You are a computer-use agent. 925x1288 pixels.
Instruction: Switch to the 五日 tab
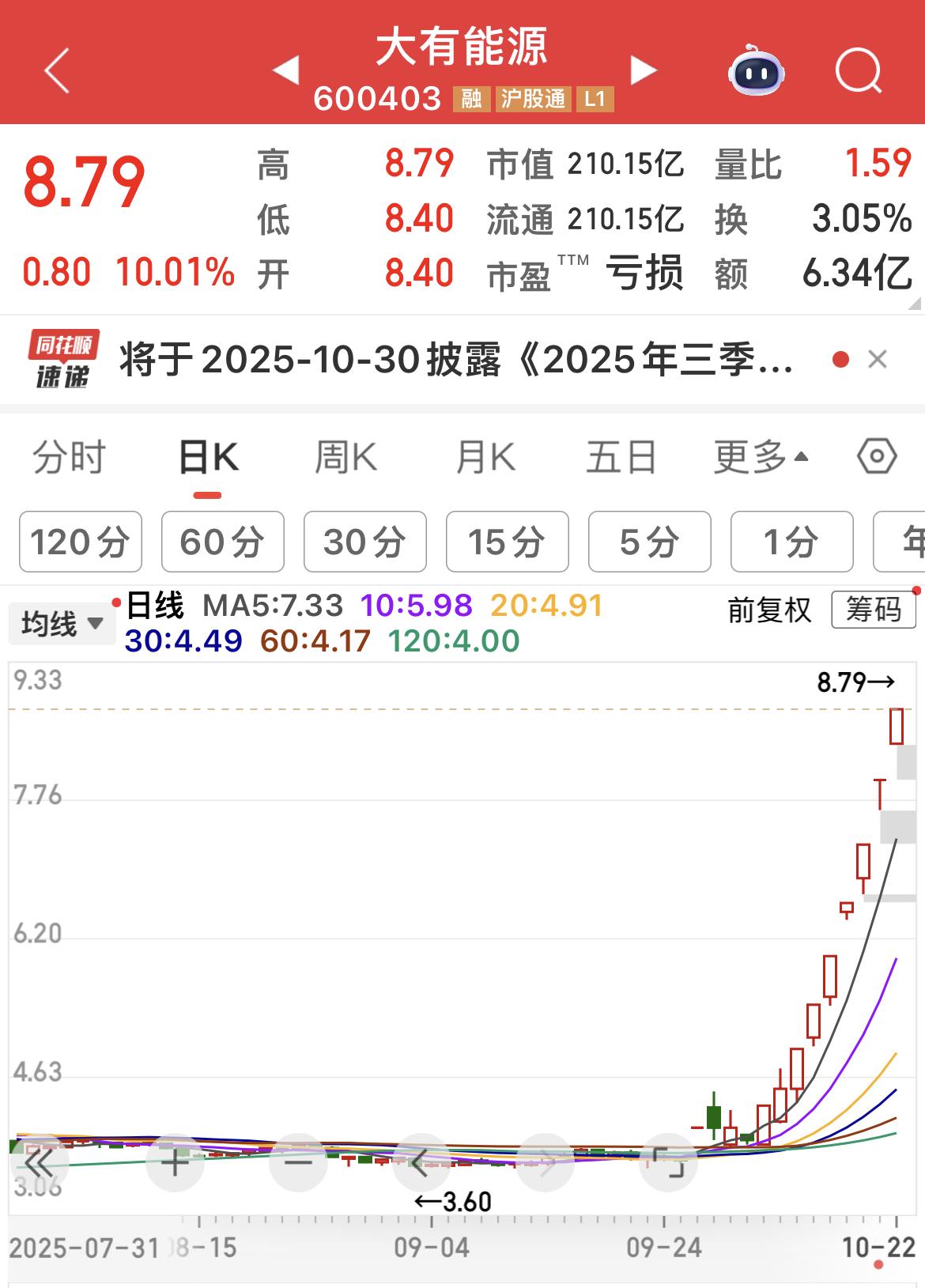click(x=621, y=458)
